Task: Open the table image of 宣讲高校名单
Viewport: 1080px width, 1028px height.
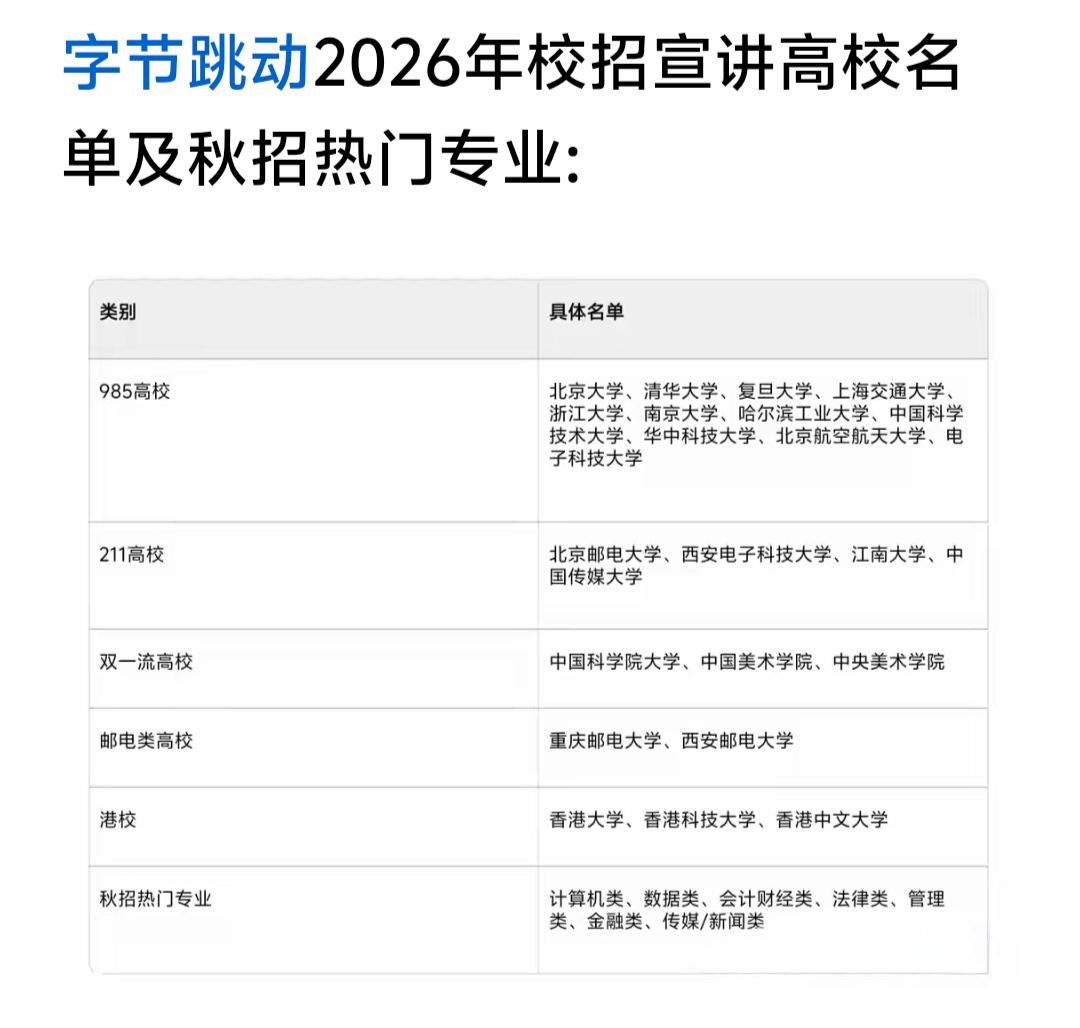Action: click(x=538, y=626)
